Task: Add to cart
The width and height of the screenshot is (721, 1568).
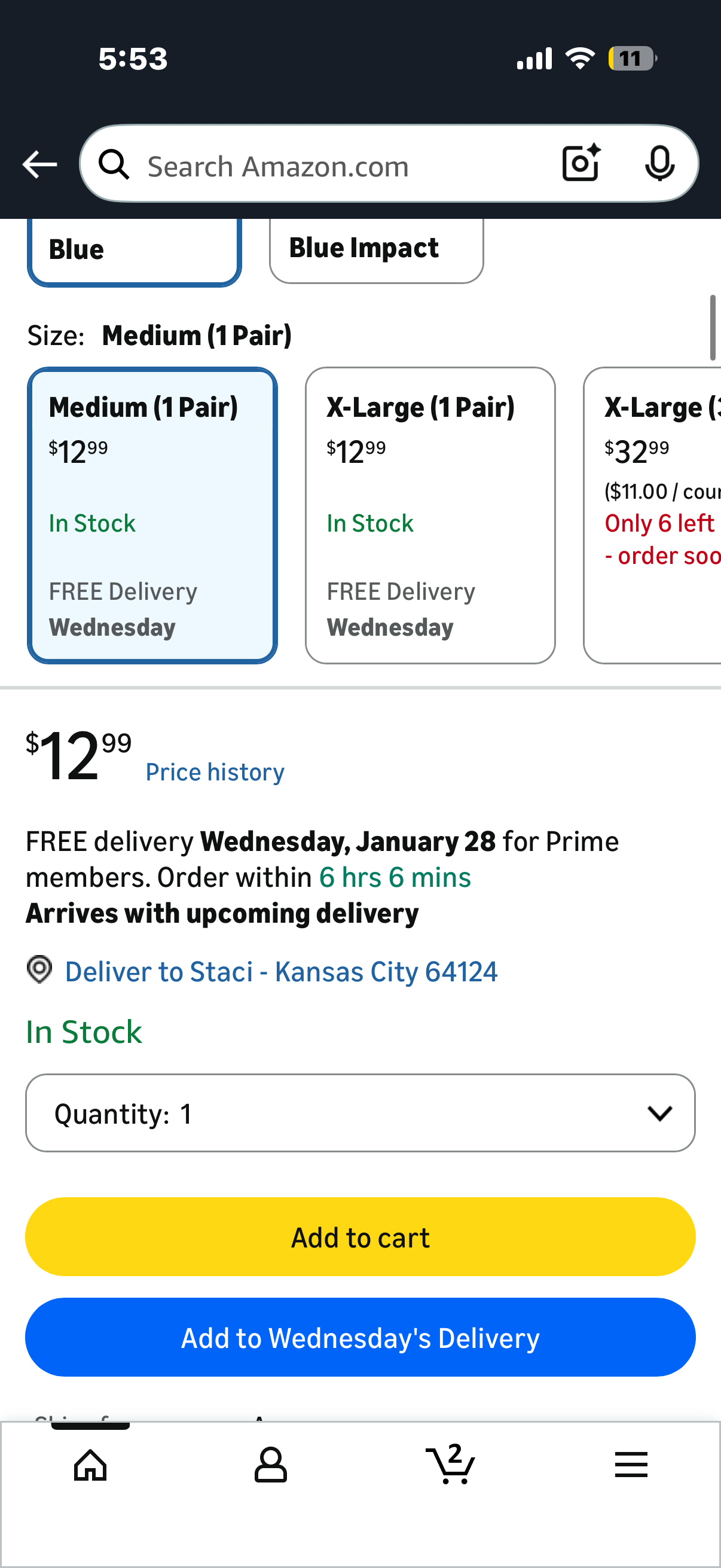Action: 360,1237
